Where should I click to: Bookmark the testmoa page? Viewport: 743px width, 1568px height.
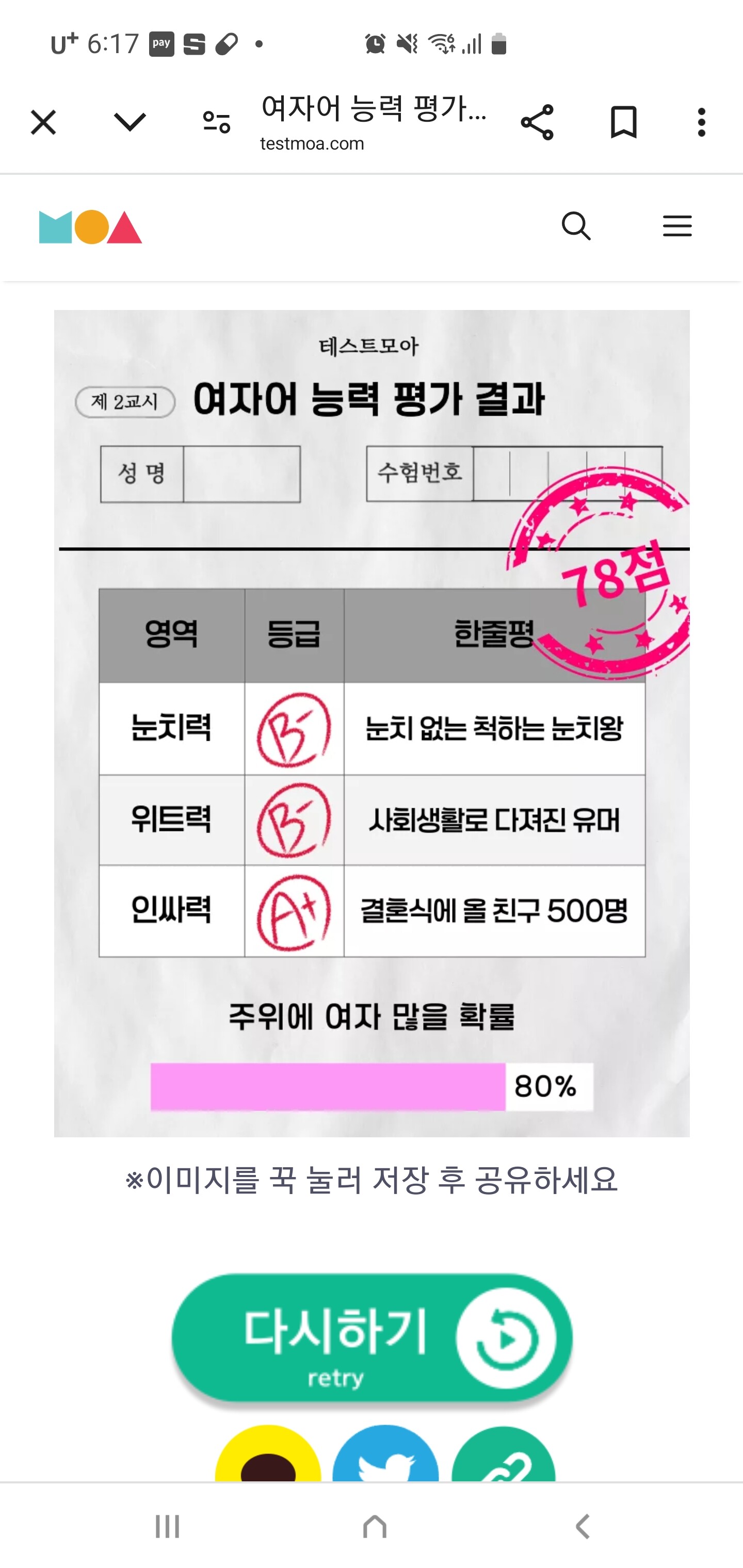tap(623, 122)
